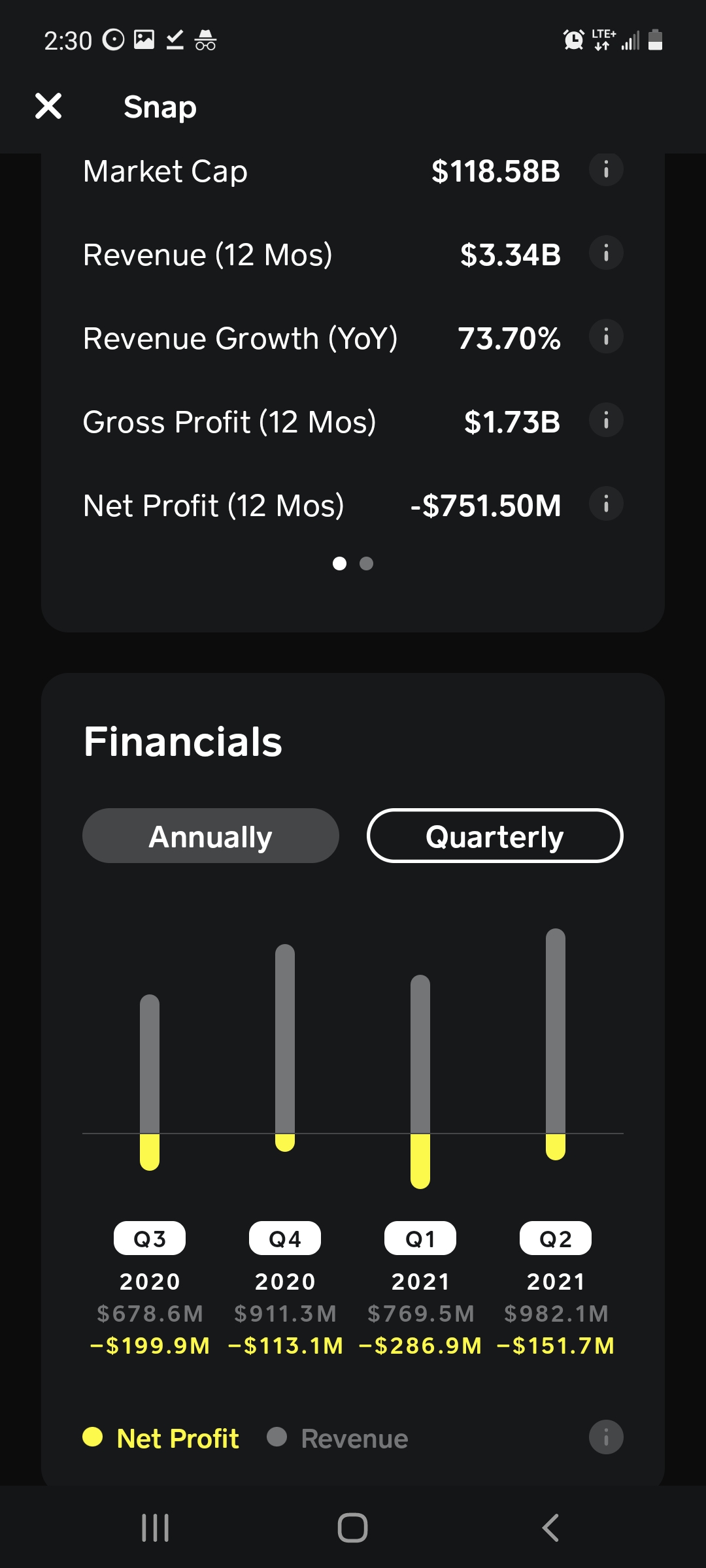Screen dimensions: 706x1568
Task: Tap info icon beside Net Profit (12 Mos)
Action: pyautogui.click(x=606, y=504)
